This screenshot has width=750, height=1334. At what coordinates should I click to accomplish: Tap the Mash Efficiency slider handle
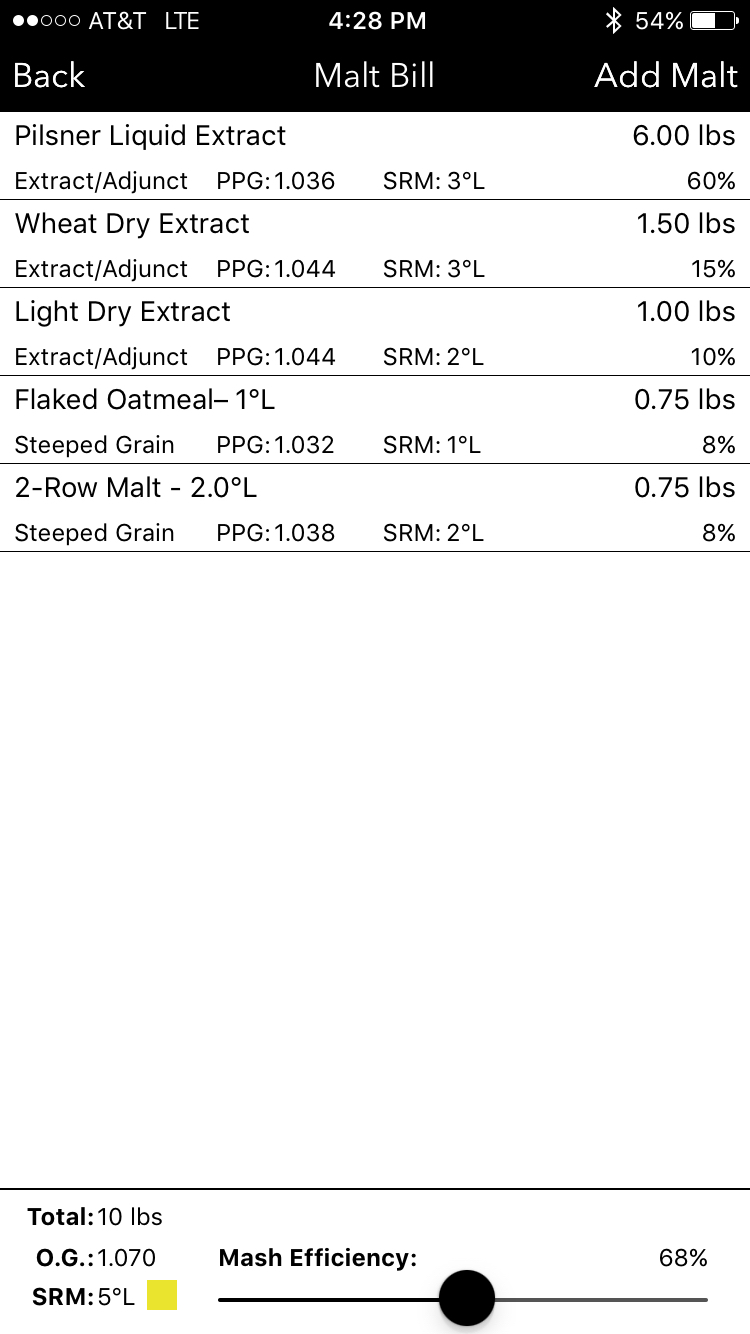click(x=467, y=1298)
